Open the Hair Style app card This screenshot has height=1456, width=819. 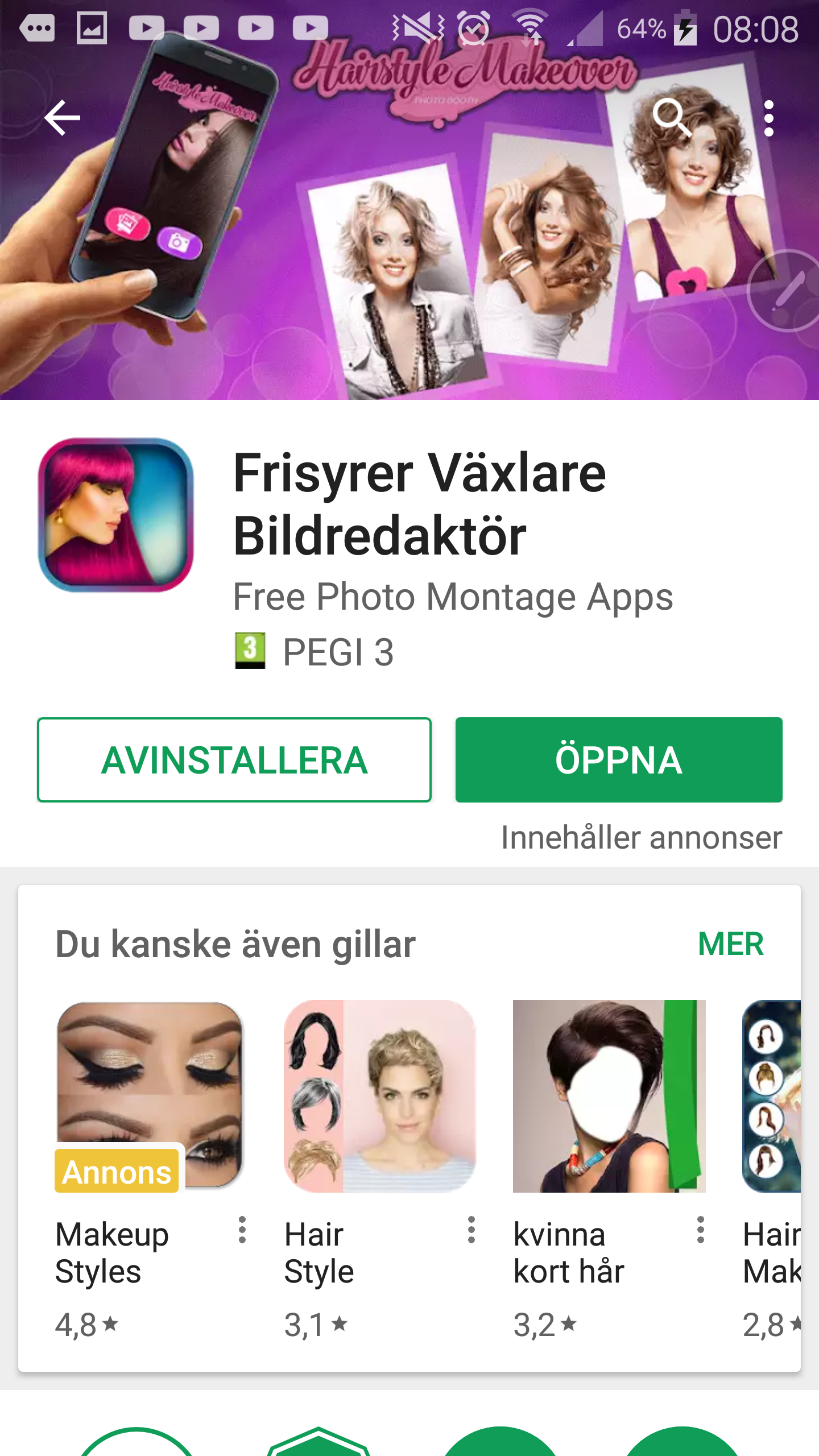point(380,1096)
